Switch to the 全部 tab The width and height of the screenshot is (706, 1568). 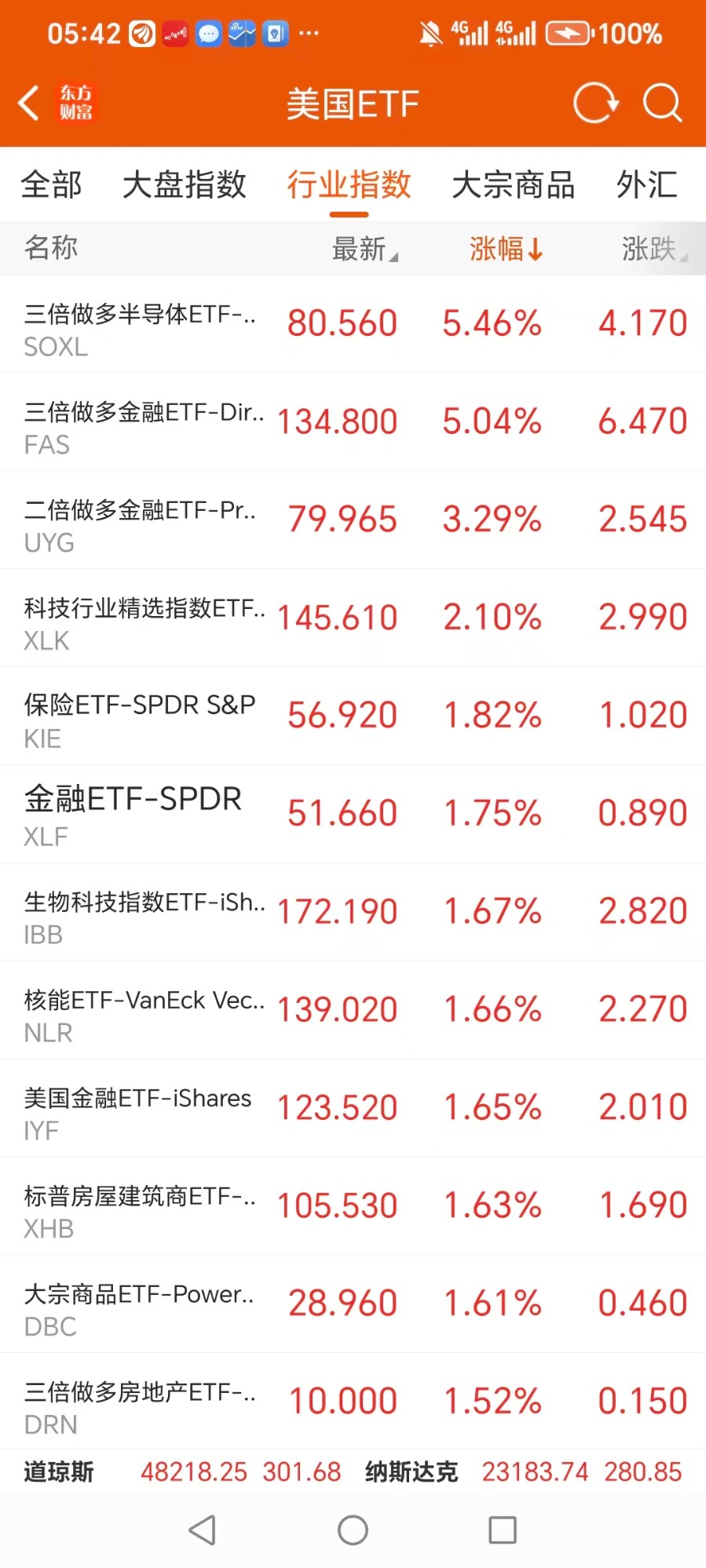[51, 185]
